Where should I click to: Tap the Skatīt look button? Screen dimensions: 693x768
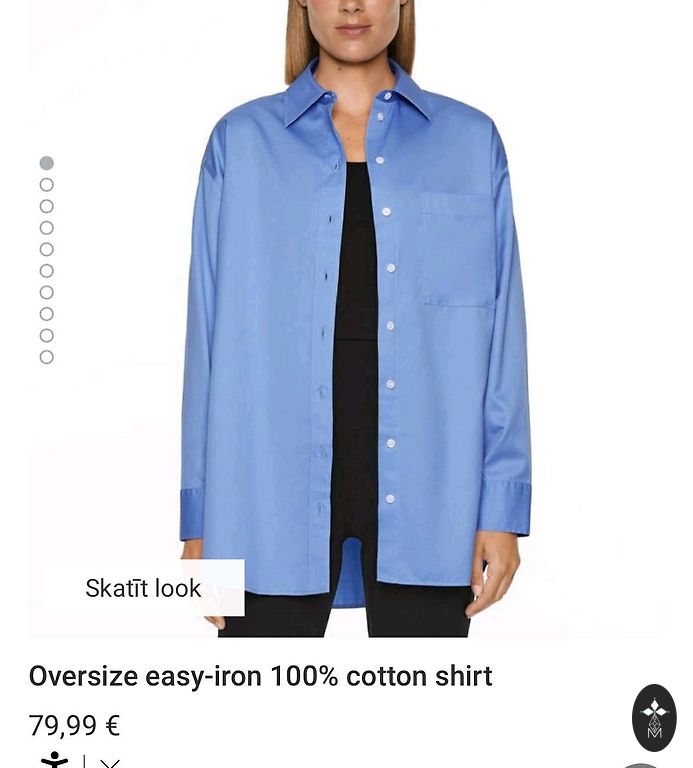click(143, 588)
